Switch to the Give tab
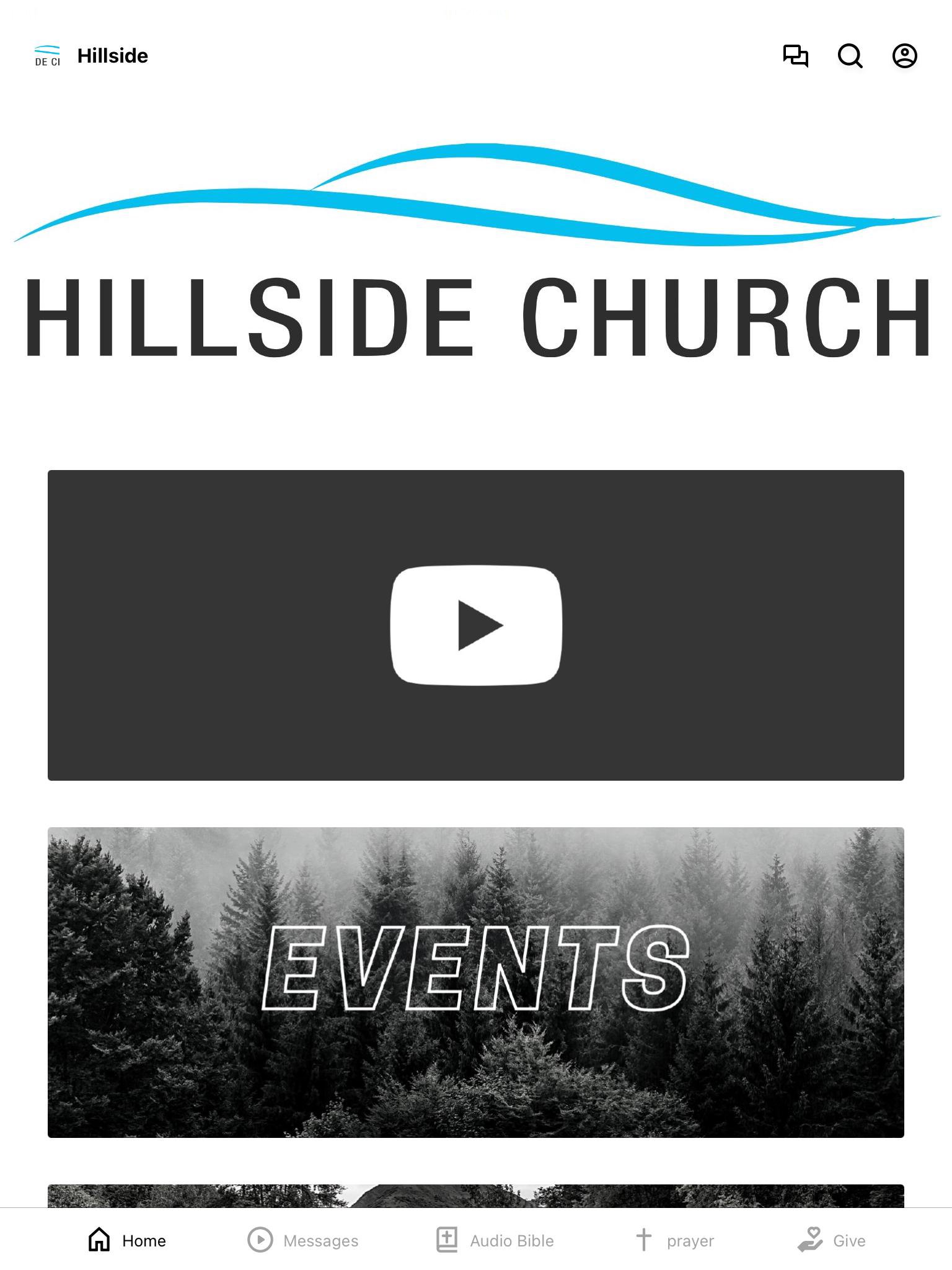This screenshot has height=1270, width=952. 831,1240
